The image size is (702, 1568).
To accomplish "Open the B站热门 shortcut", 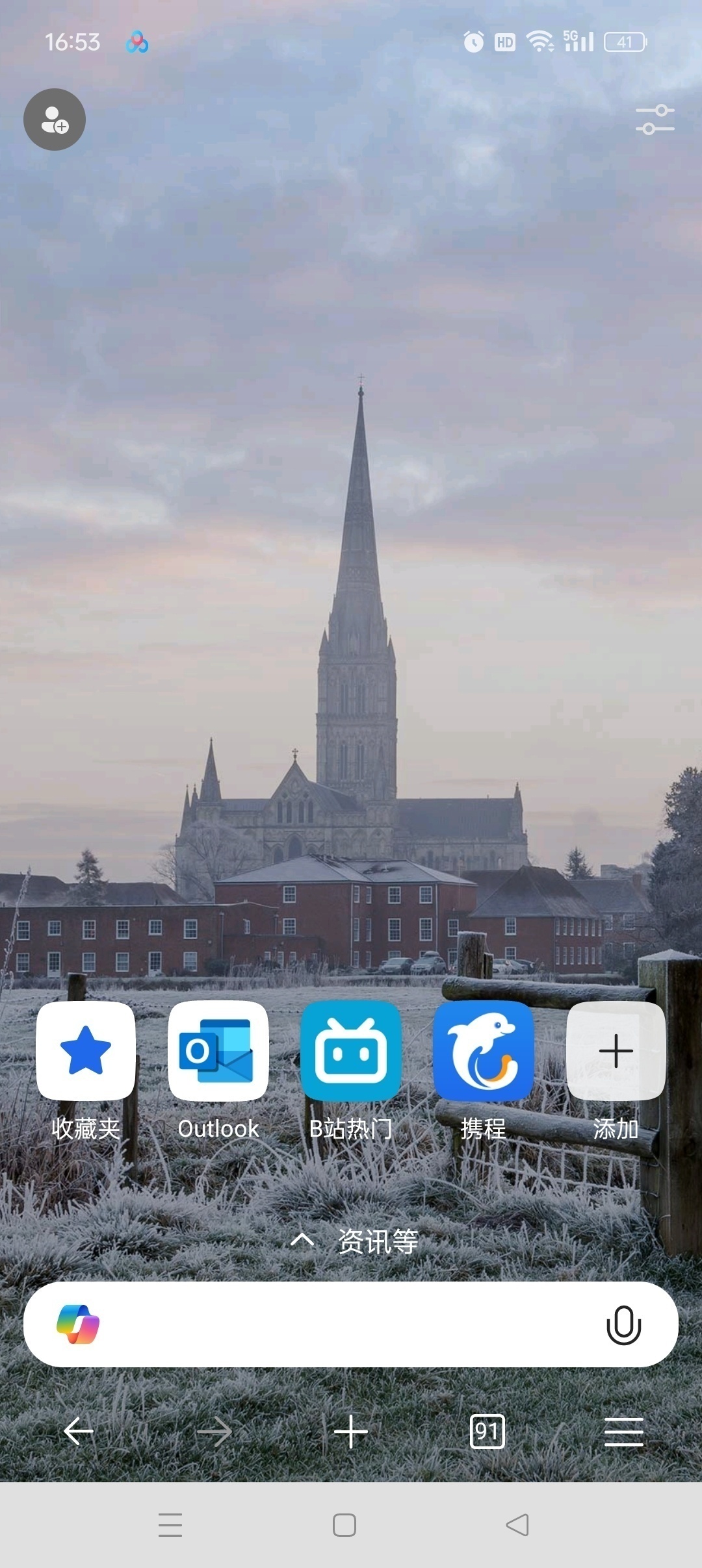I will pyautogui.click(x=351, y=1051).
